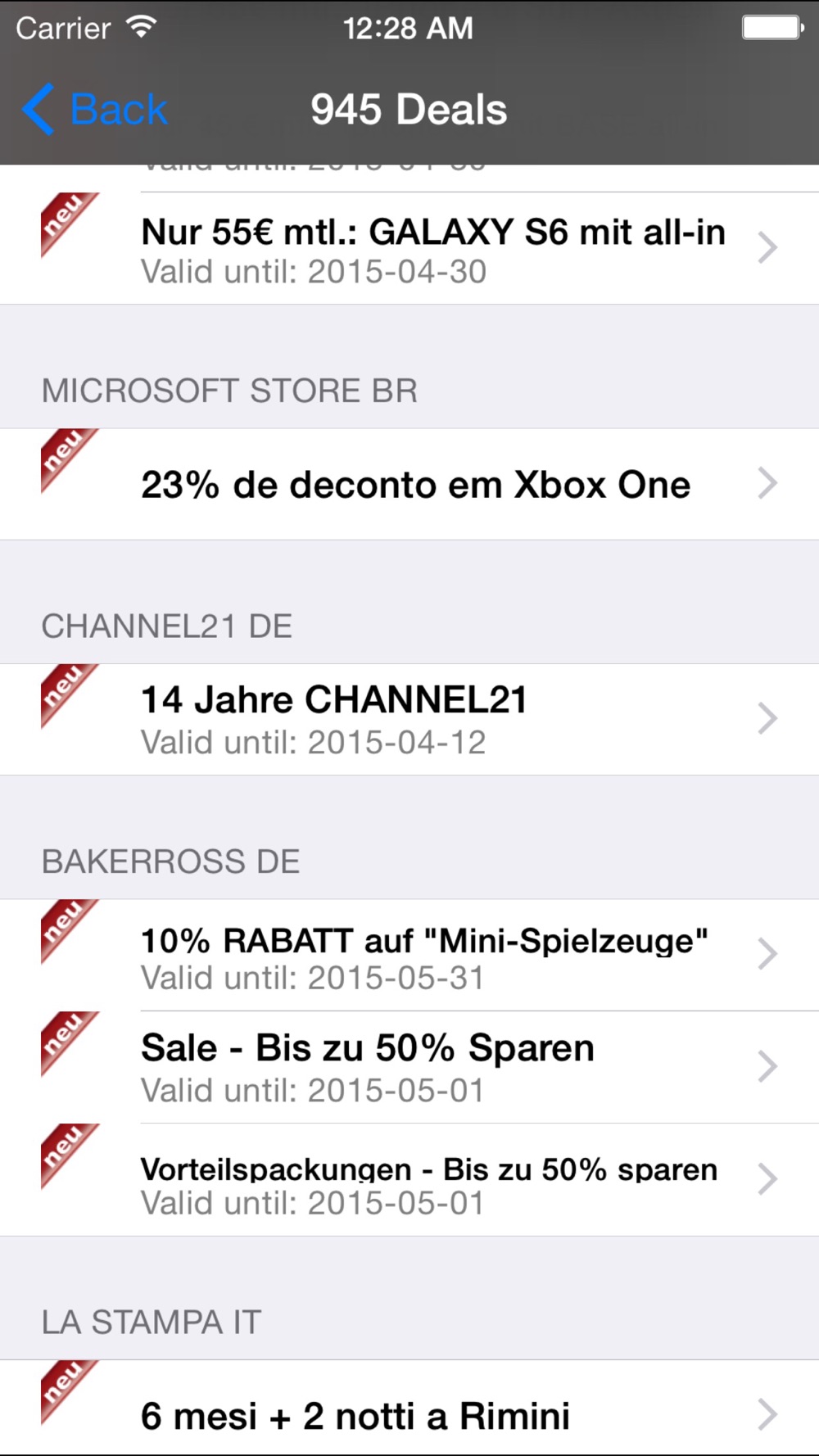Select the 14 Jahre CHANNEL21 deal
The image size is (819, 1456).
[409, 719]
